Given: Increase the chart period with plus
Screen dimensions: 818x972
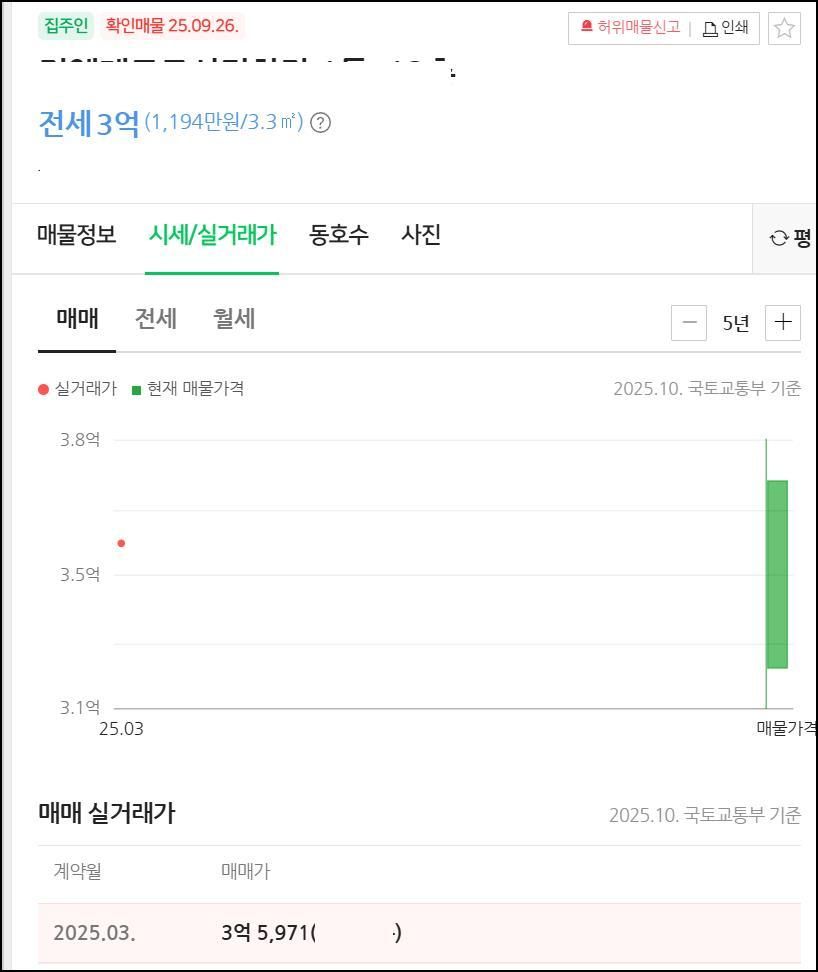Looking at the screenshot, I should 783,322.
